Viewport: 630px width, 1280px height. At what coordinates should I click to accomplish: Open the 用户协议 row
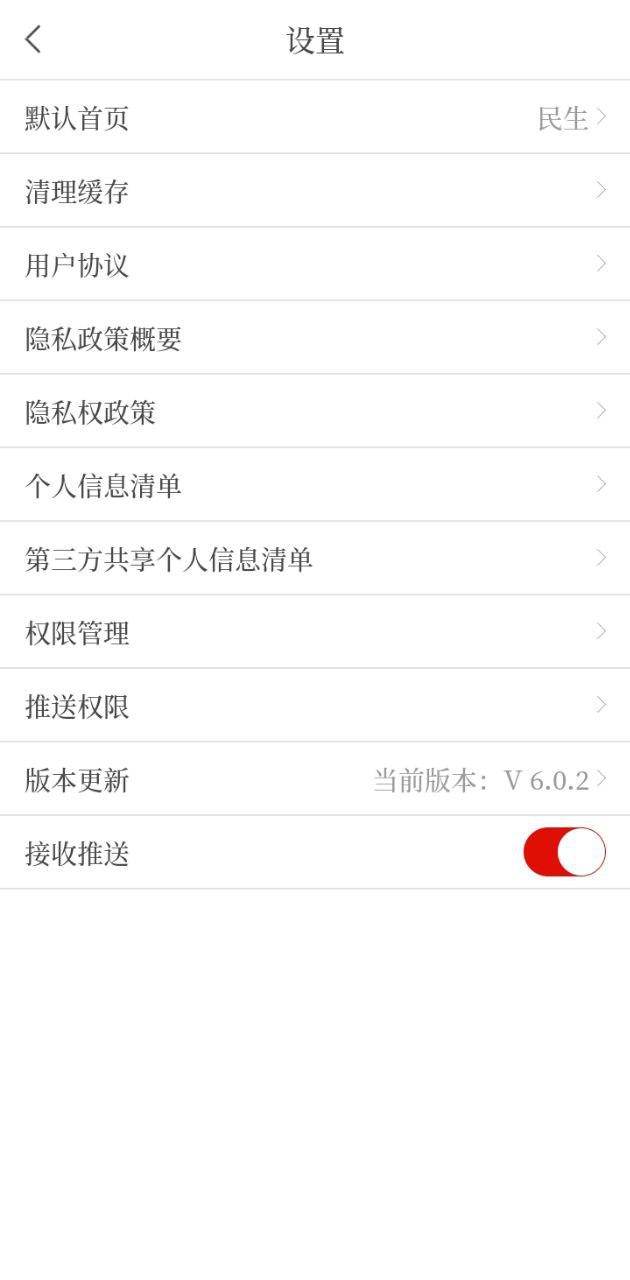point(315,265)
